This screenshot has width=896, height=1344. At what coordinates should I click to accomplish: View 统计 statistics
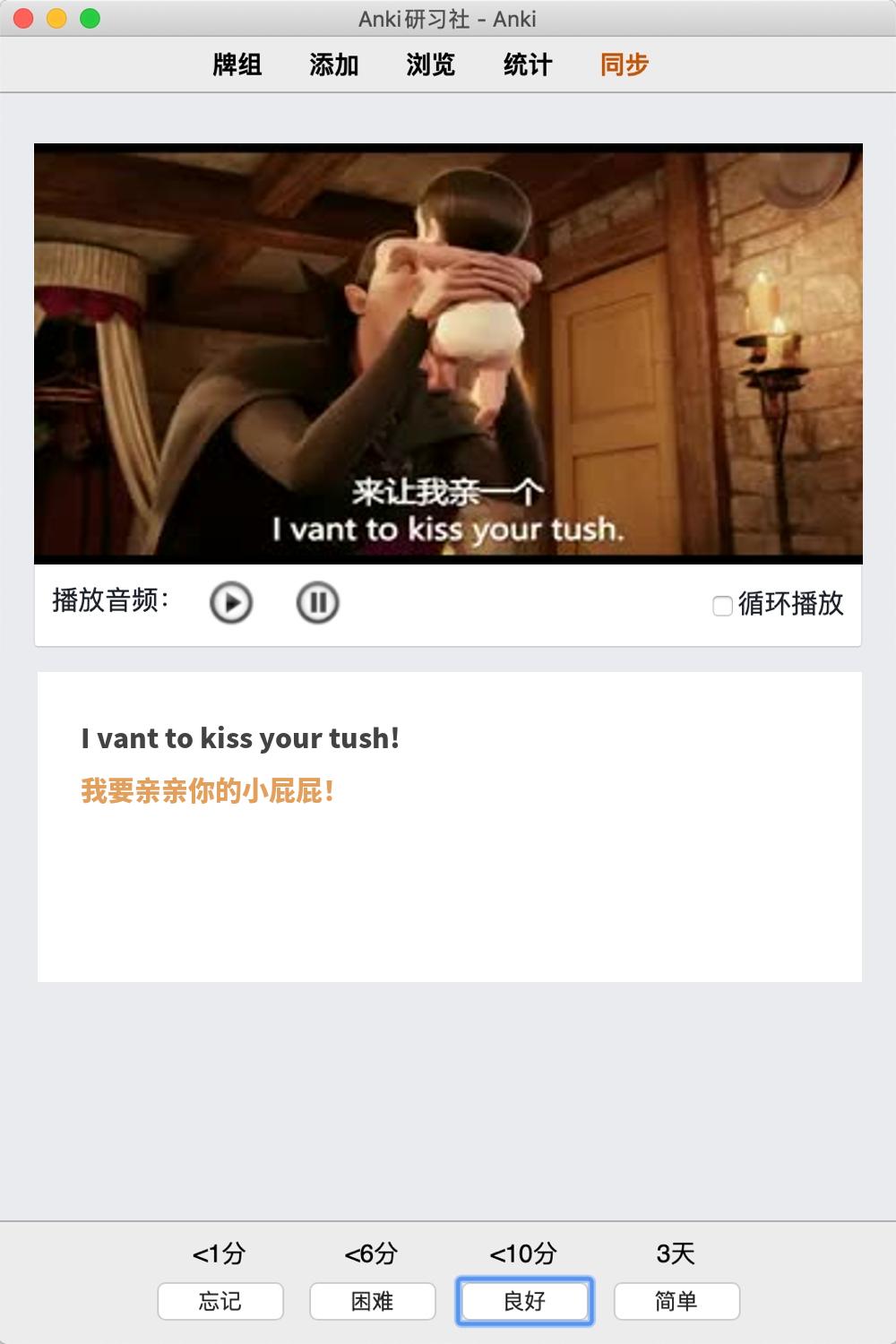point(528,65)
